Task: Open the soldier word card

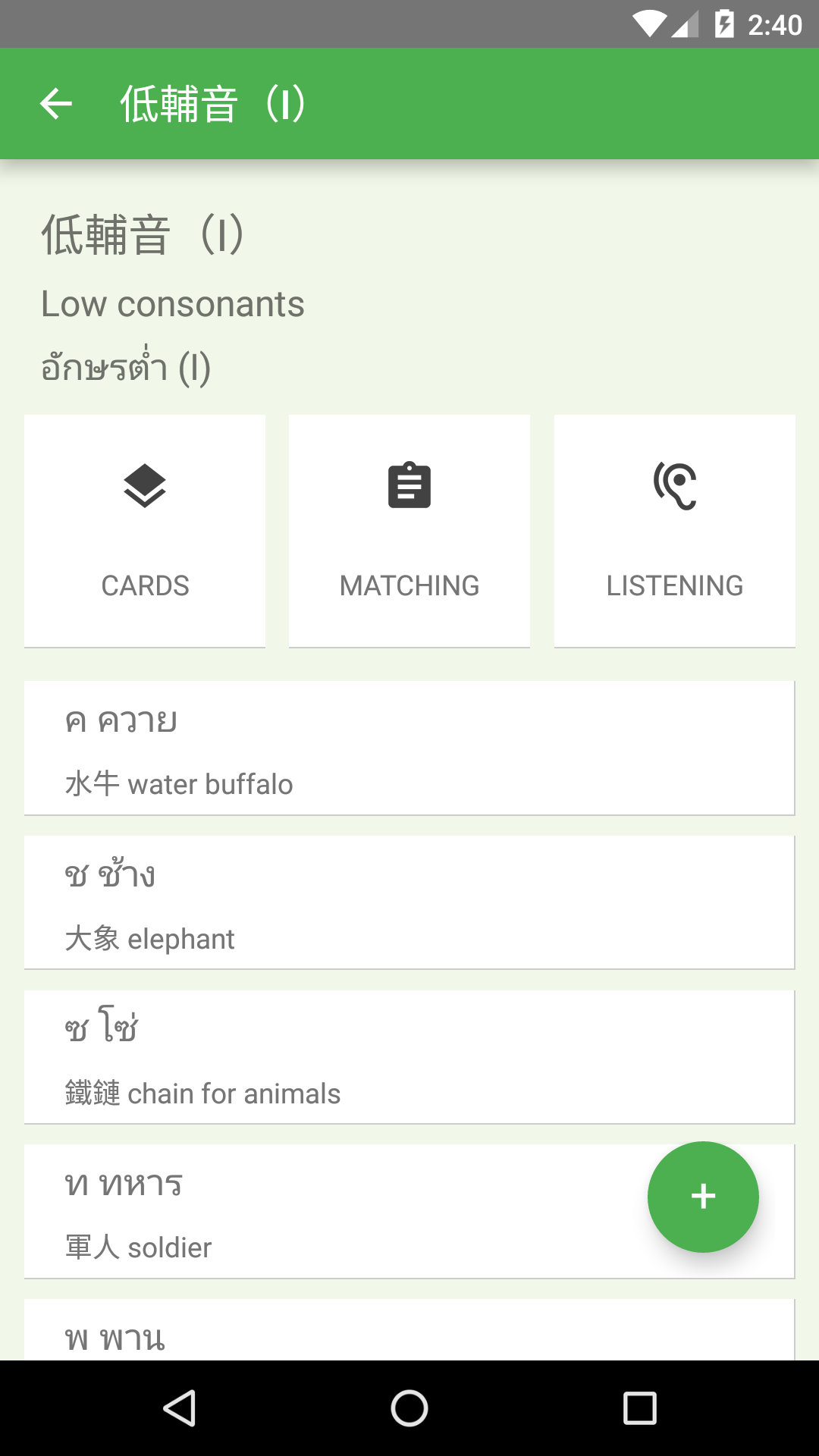Action: pos(334,1212)
